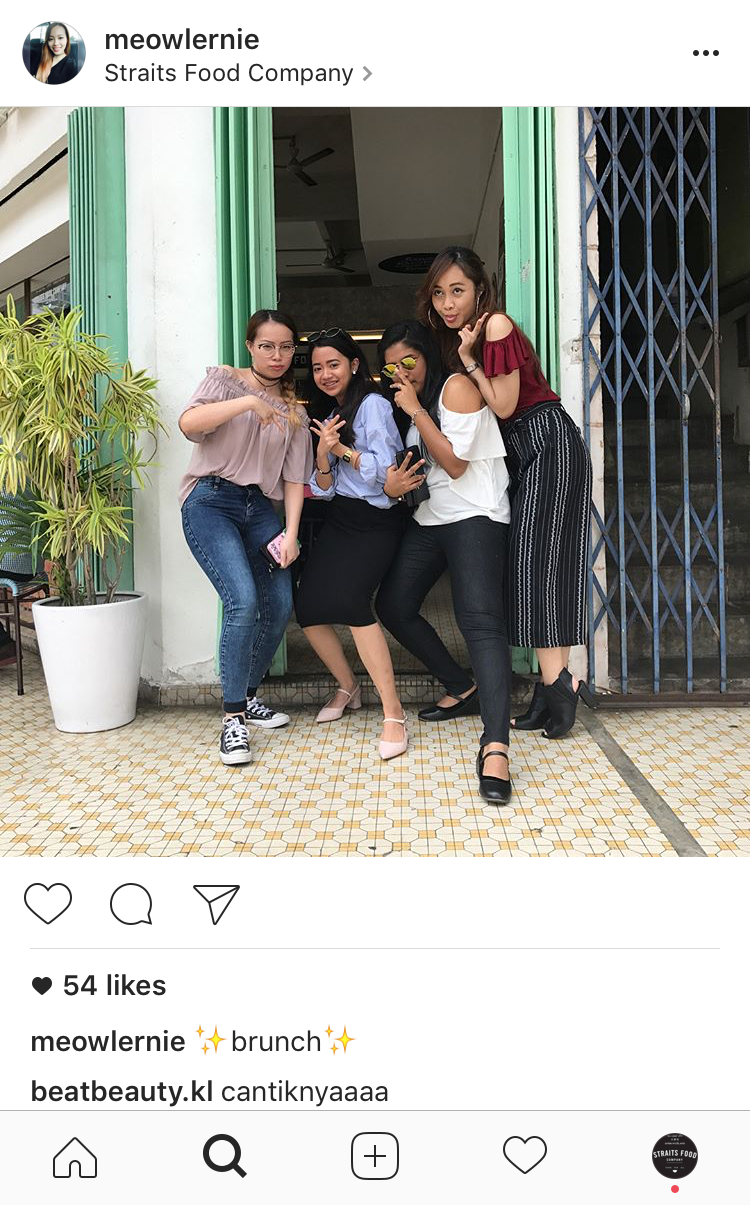Go to the Home feed tab
This screenshot has width=750, height=1205.
pyautogui.click(x=75, y=1157)
